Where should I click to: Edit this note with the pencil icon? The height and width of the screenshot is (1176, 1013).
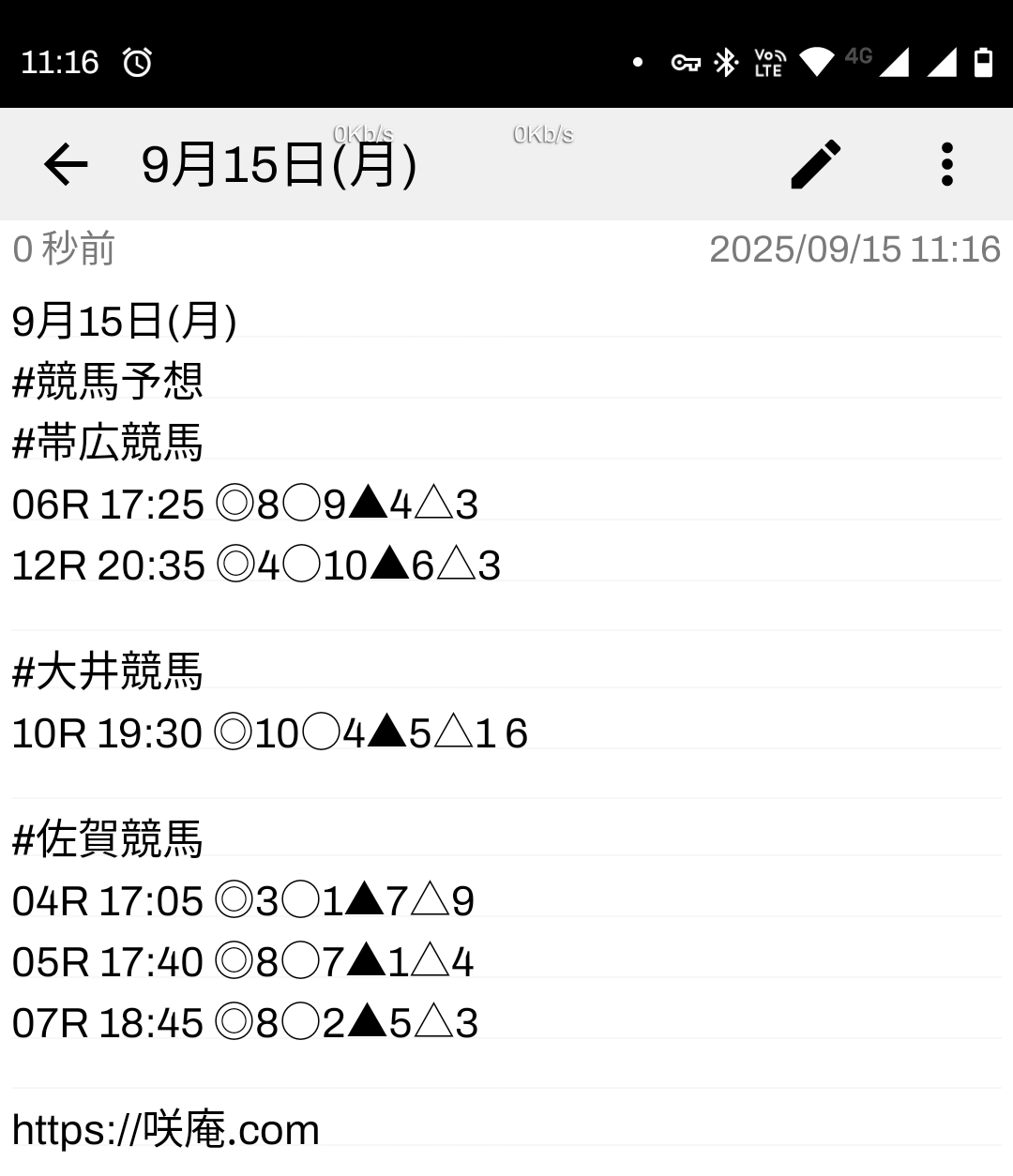816,165
